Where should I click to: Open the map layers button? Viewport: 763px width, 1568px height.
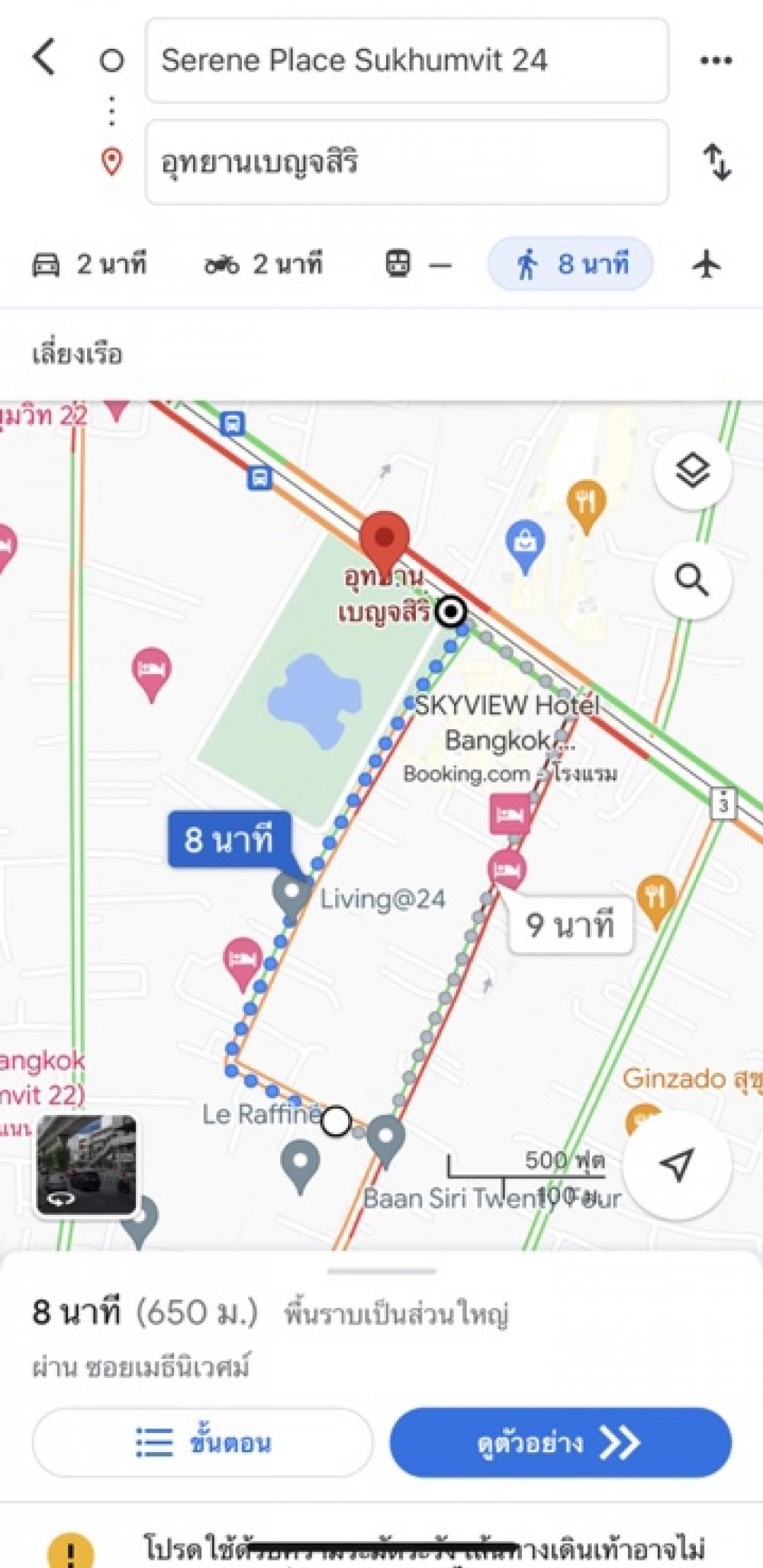[x=693, y=471]
